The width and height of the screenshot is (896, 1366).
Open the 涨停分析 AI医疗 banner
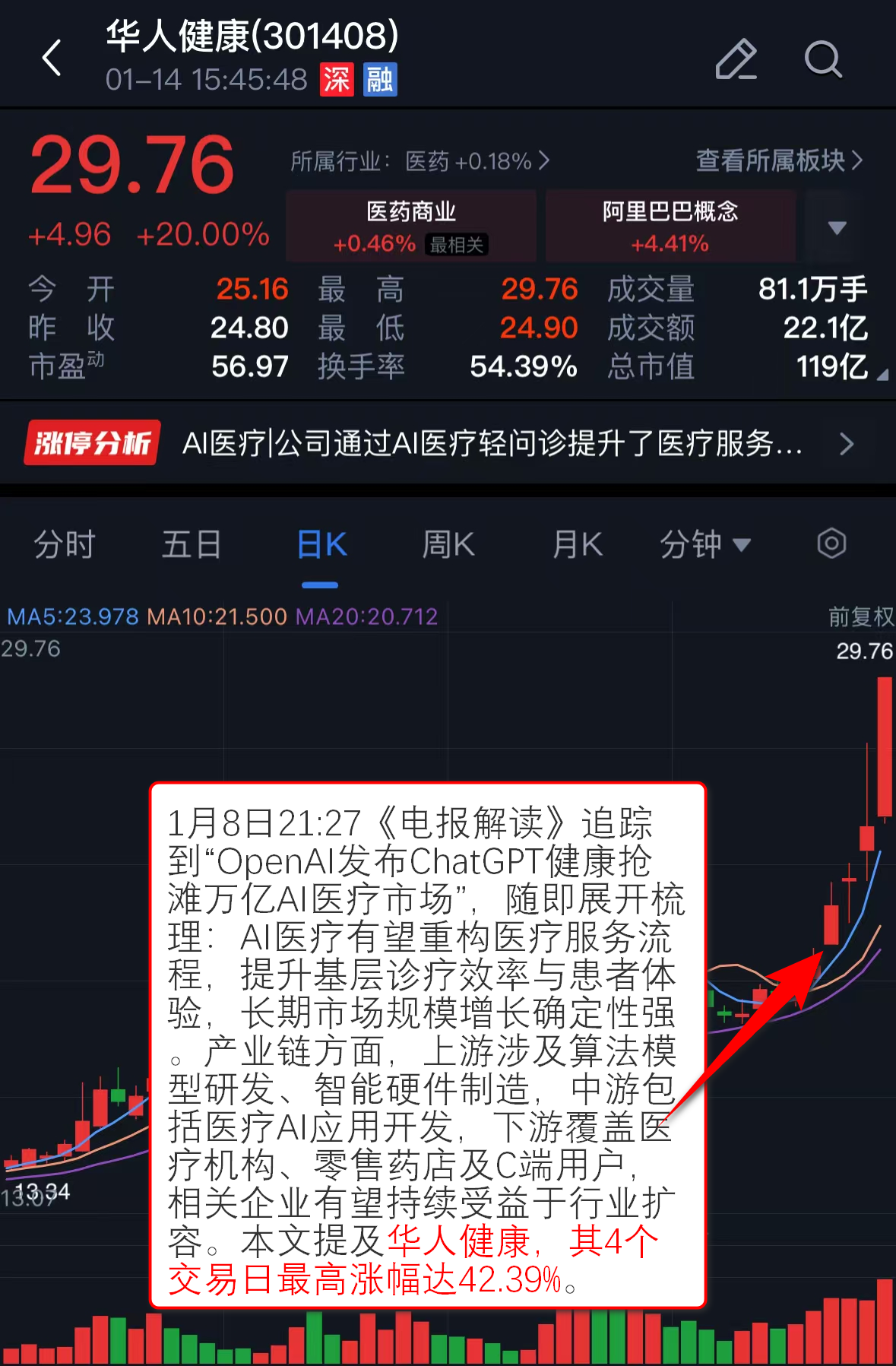click(x=448, y=443)
